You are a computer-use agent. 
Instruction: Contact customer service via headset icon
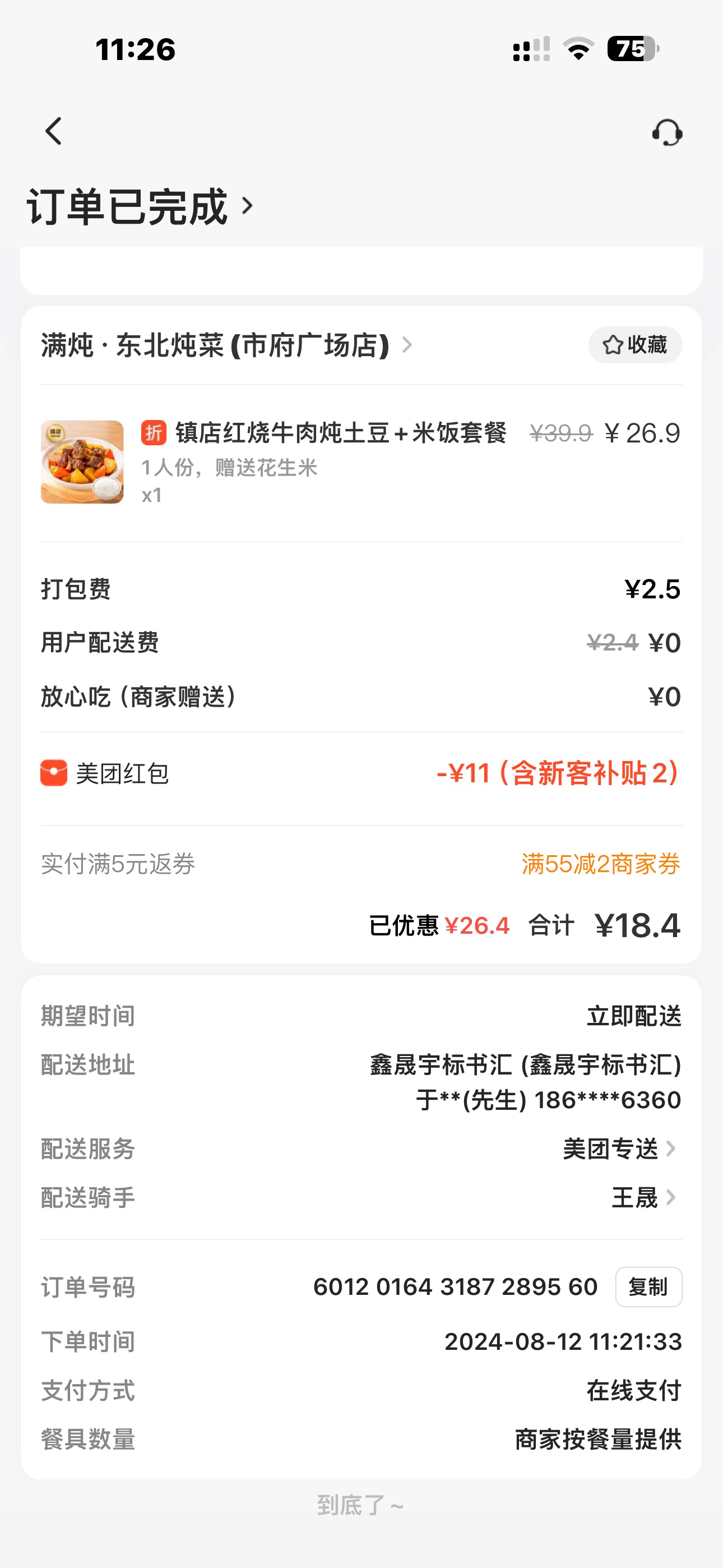click(667, 132)
